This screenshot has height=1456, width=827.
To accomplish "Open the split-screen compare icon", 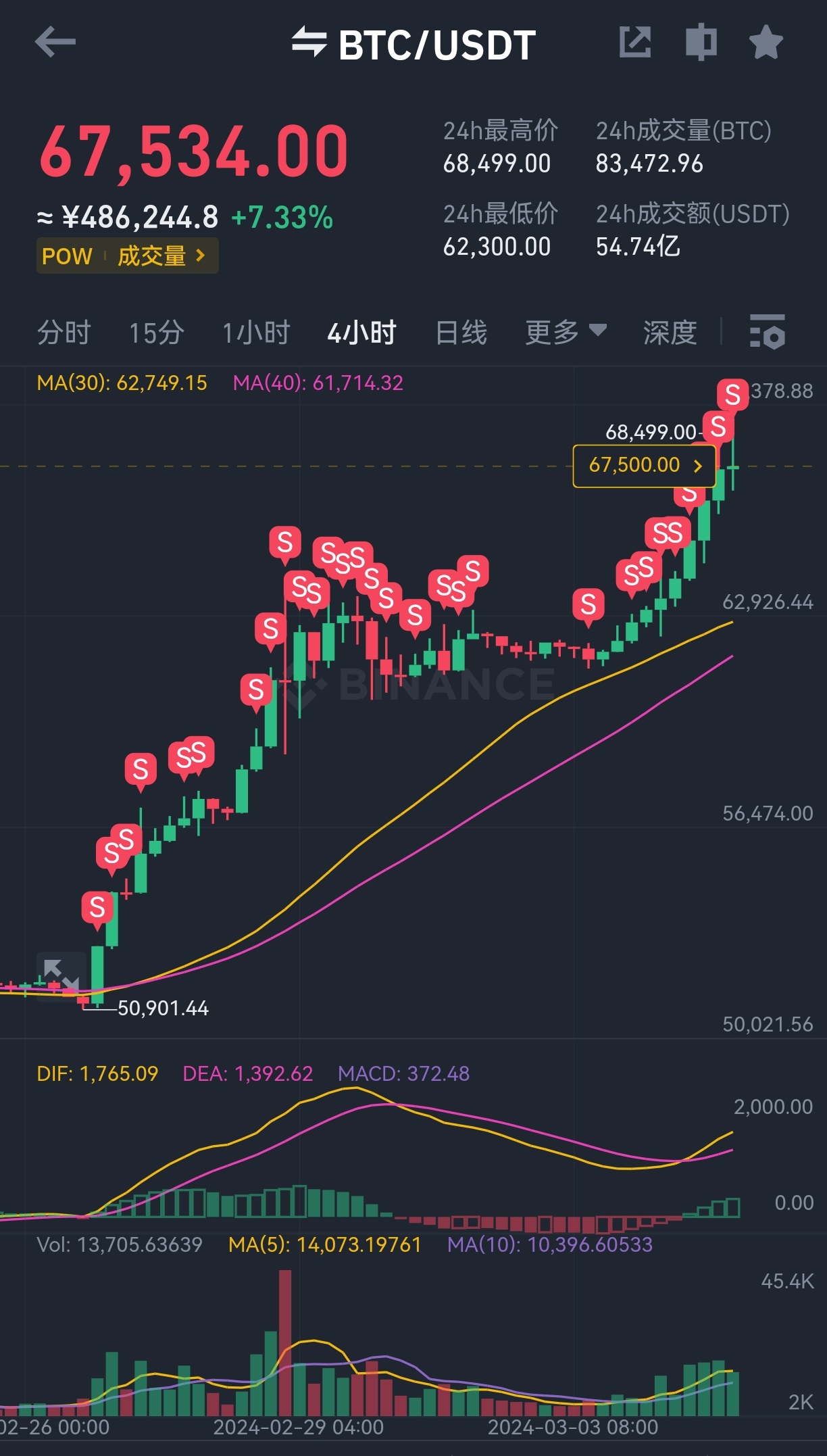I will coord(701,43).
